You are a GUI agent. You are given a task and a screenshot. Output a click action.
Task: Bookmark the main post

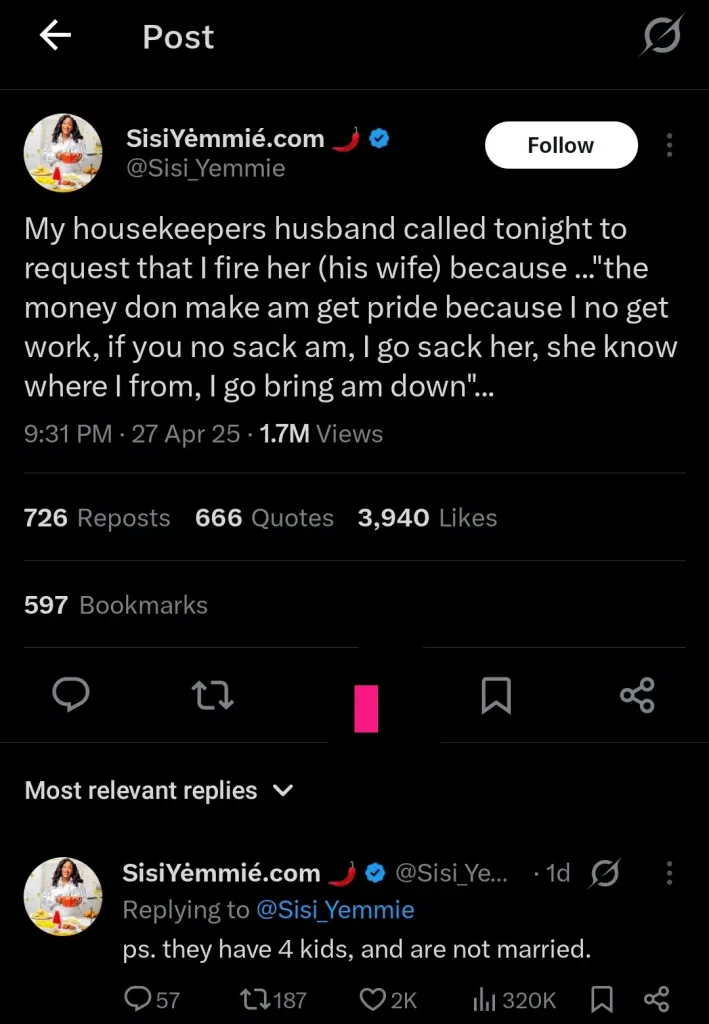[496, 694]
